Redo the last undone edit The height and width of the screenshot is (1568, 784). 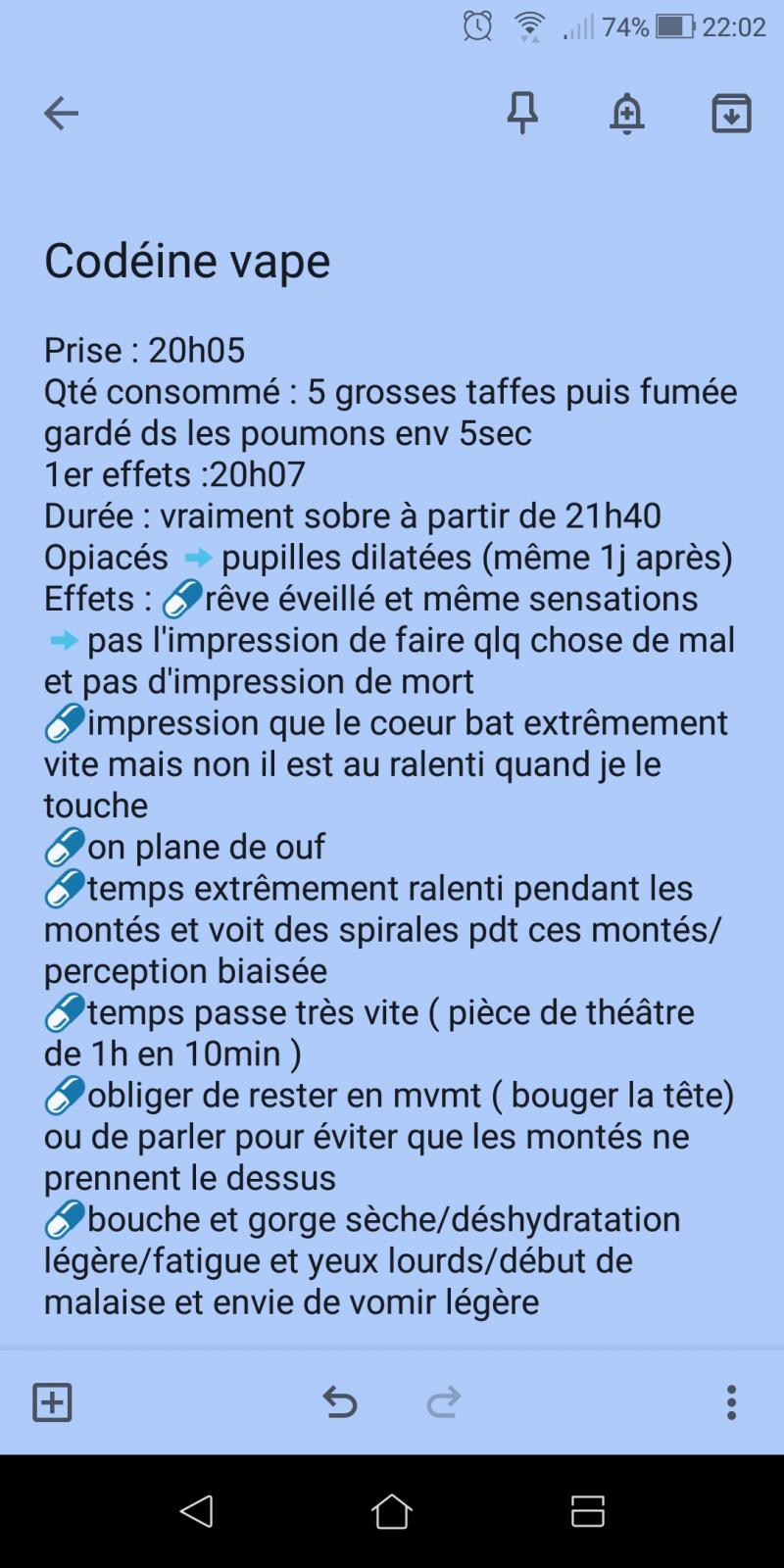(x=444, y=1402)
